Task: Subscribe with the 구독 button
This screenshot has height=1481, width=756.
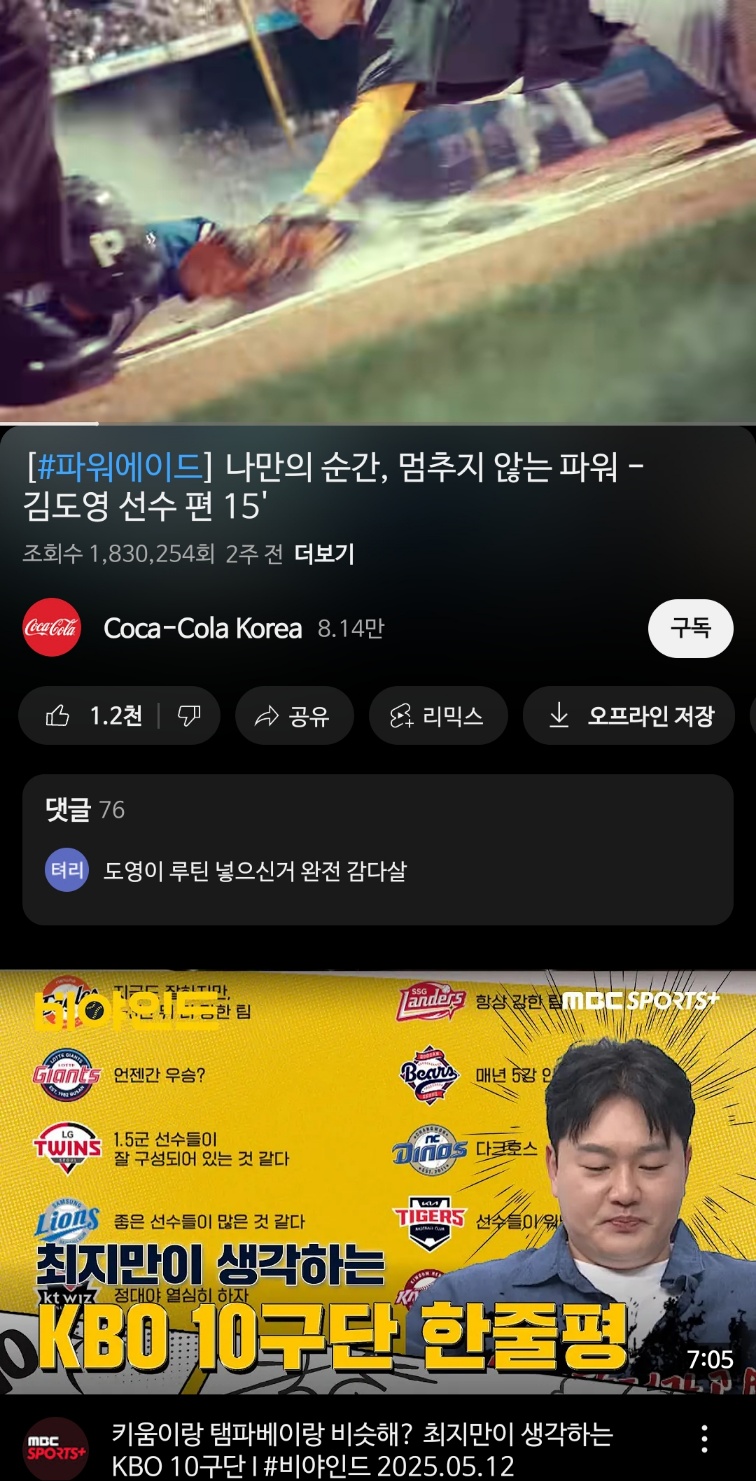Action: [690, 628]
